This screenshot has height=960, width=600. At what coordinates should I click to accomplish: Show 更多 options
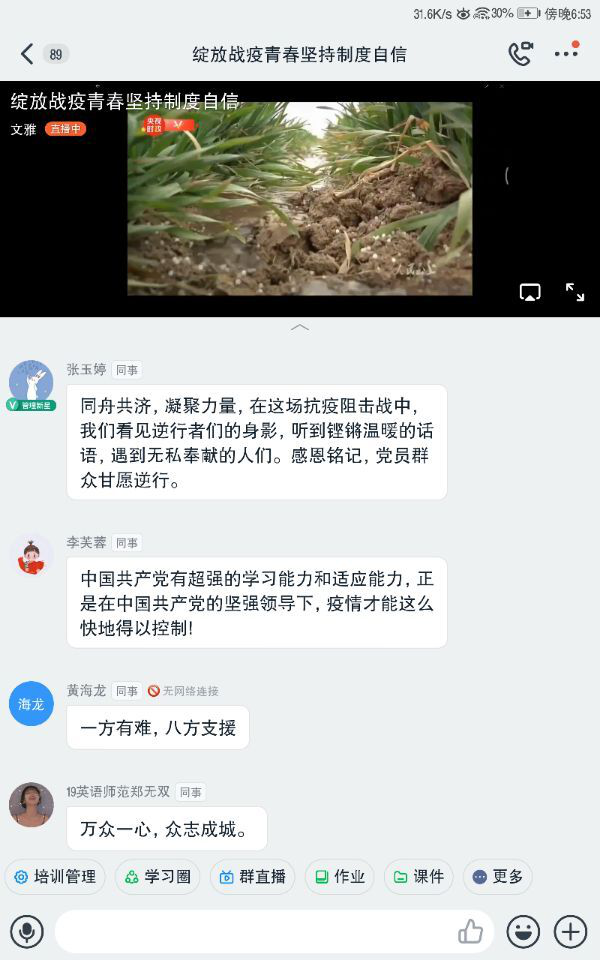(497, 877)
